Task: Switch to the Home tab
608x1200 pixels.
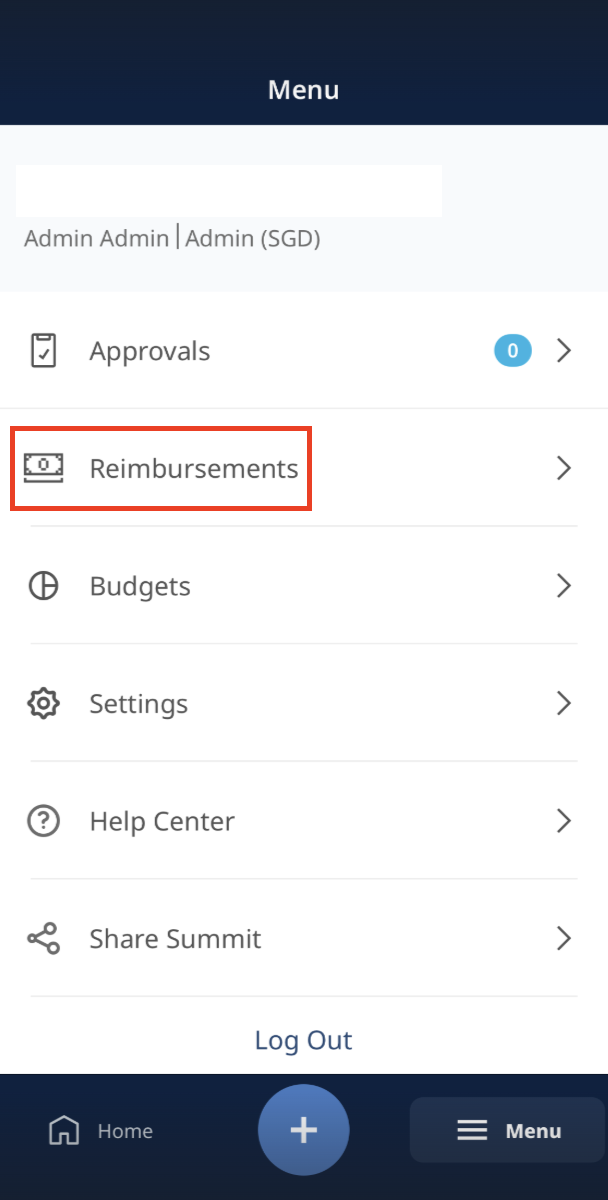Action: pos(101,1131)
